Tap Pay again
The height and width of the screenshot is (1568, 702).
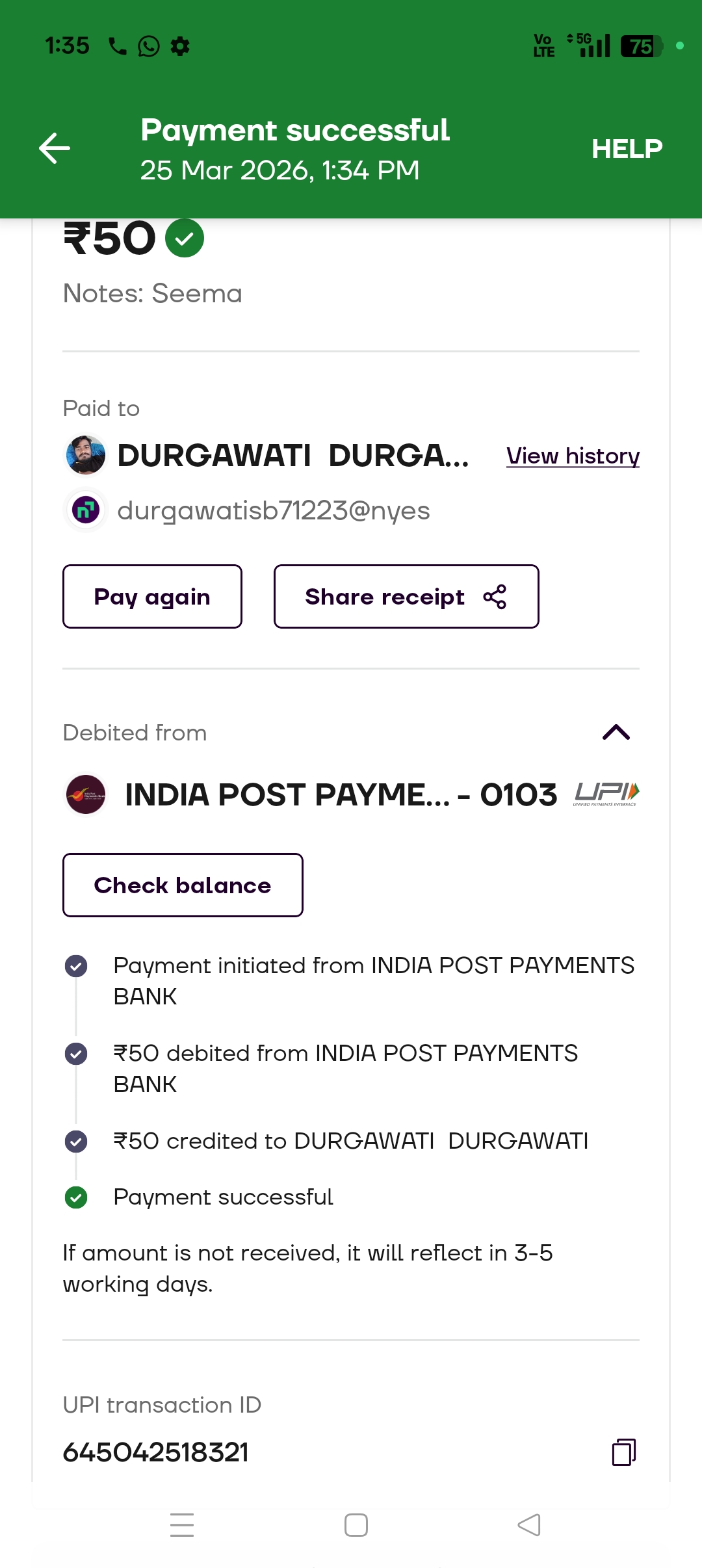[152, 597]
